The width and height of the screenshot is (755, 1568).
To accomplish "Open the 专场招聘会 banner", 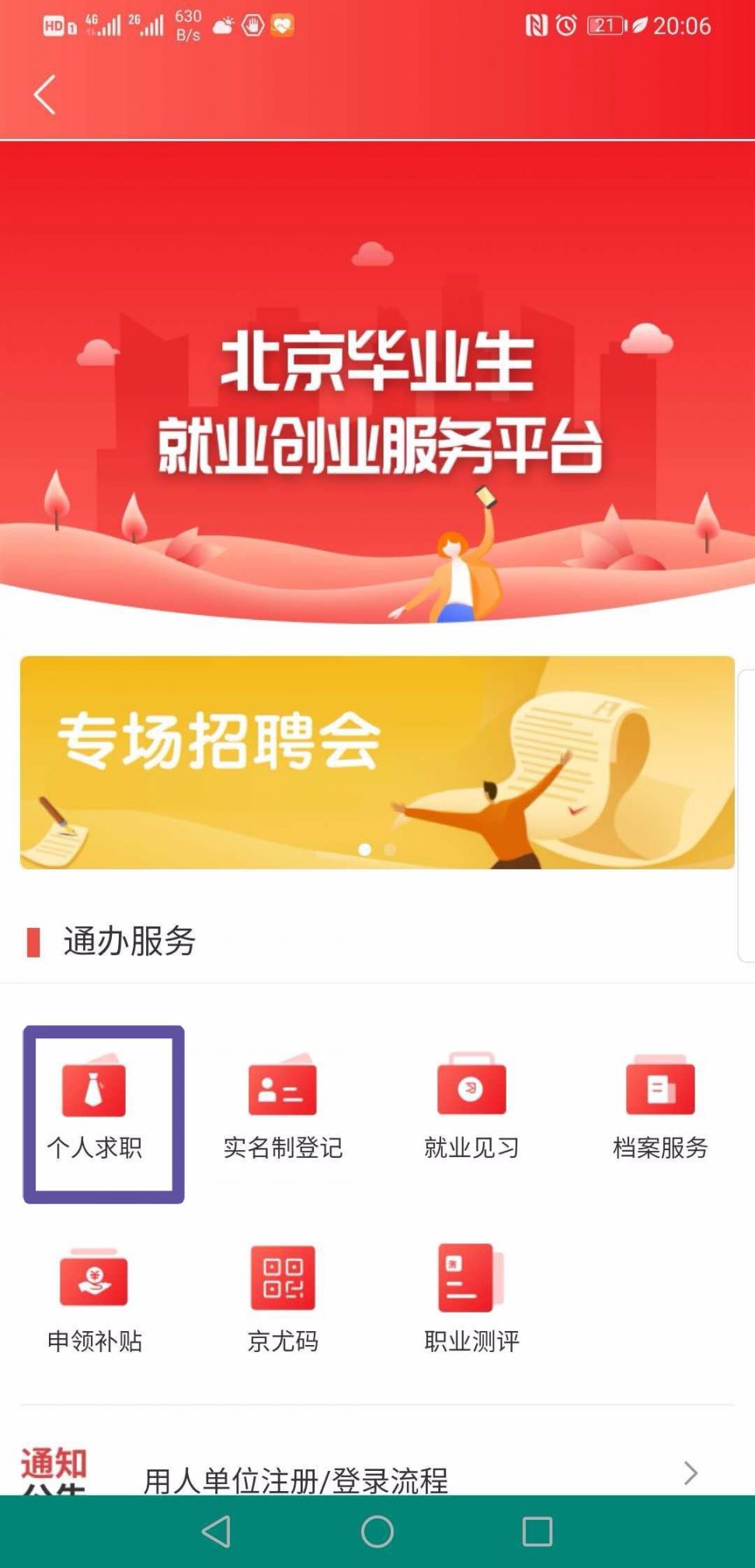I will pos(377,762).
